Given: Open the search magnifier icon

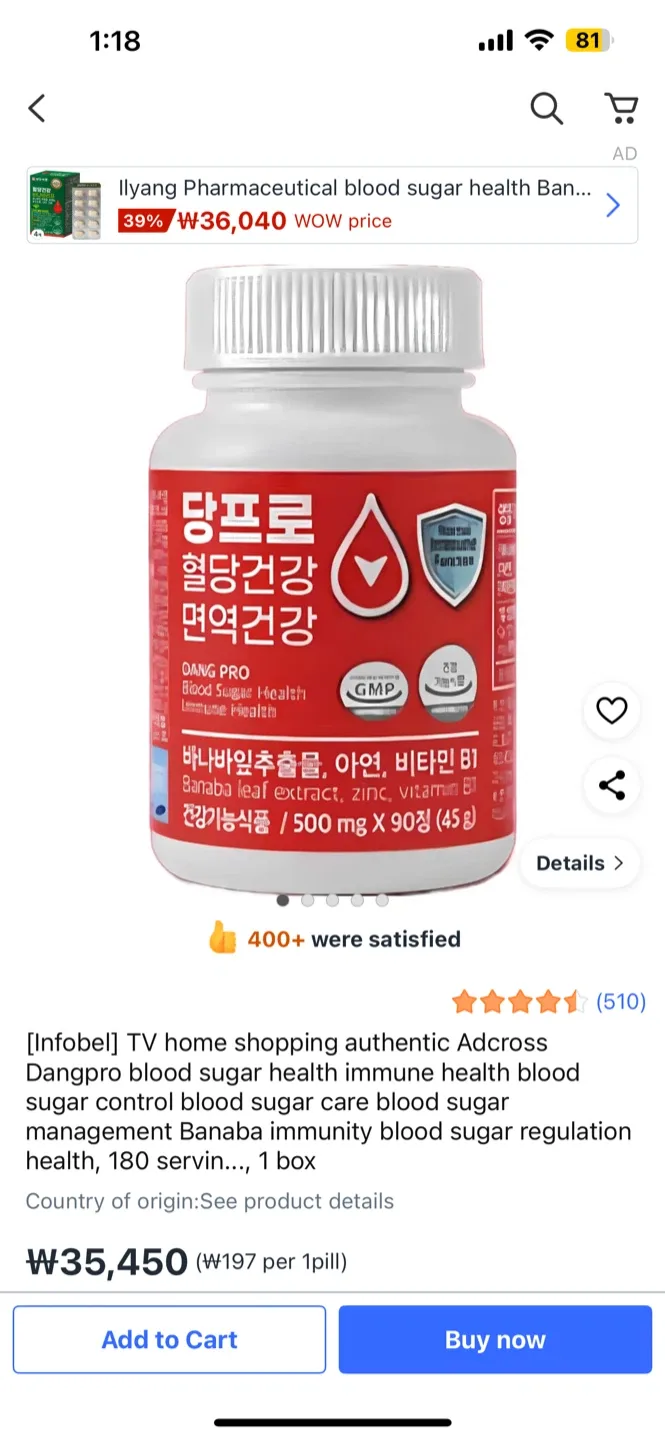Looking at the screenshot, I should 546,108.
